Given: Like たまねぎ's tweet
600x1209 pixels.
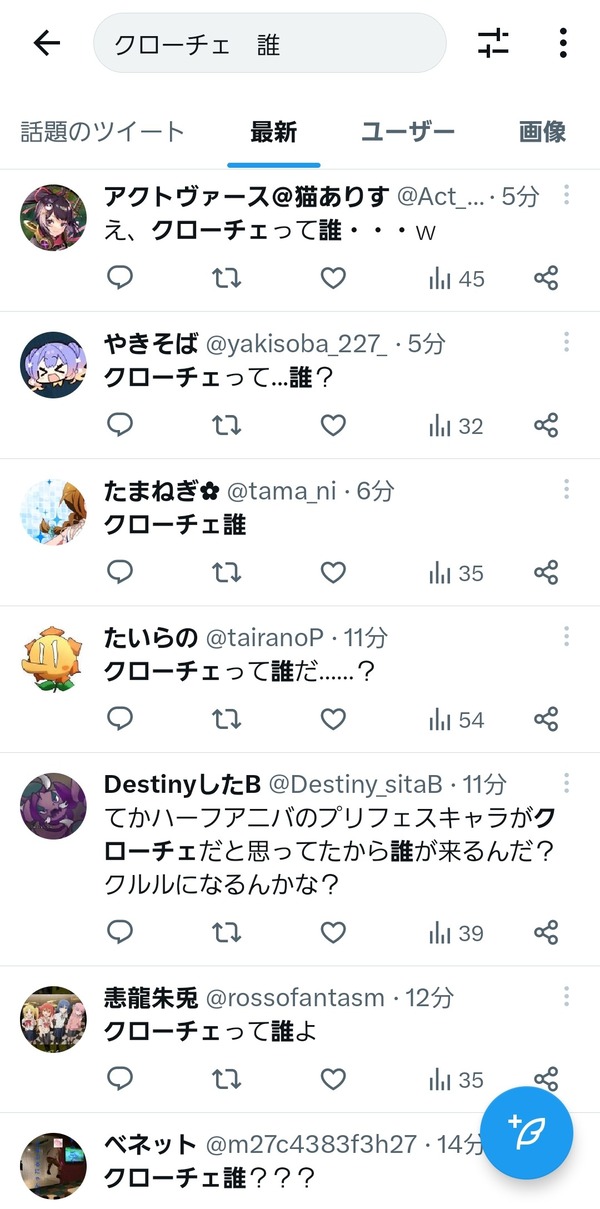Looking at the screenshot, I should click(x=333, y=573).
